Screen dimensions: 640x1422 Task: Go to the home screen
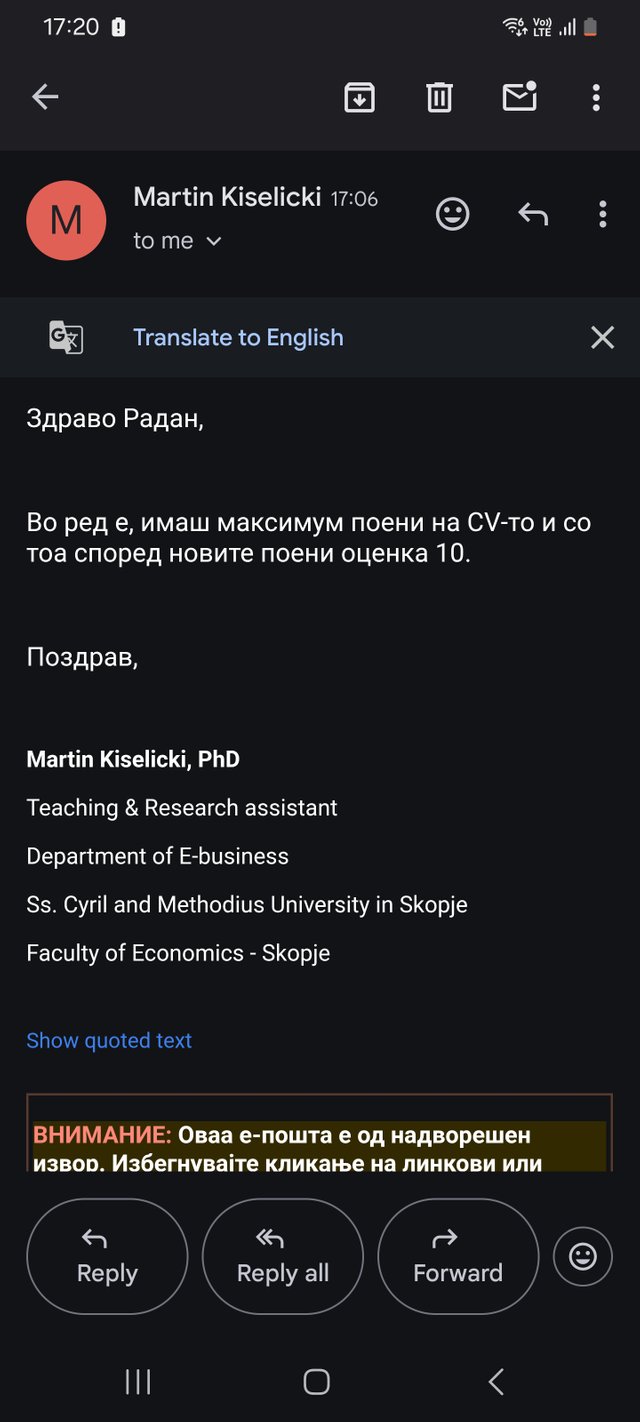coord(316,1382)
